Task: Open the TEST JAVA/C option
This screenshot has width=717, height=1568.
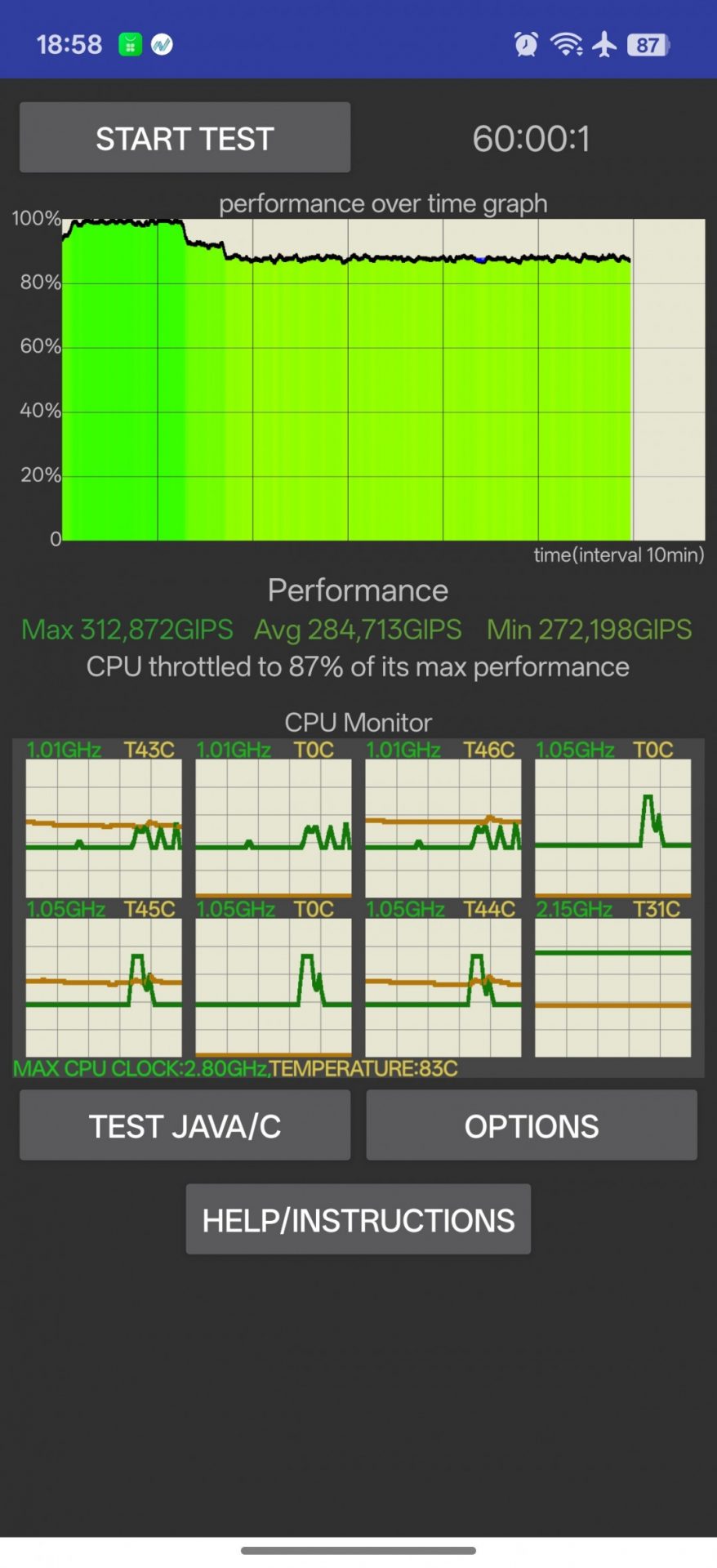Action: click(x=185, y=1126)
